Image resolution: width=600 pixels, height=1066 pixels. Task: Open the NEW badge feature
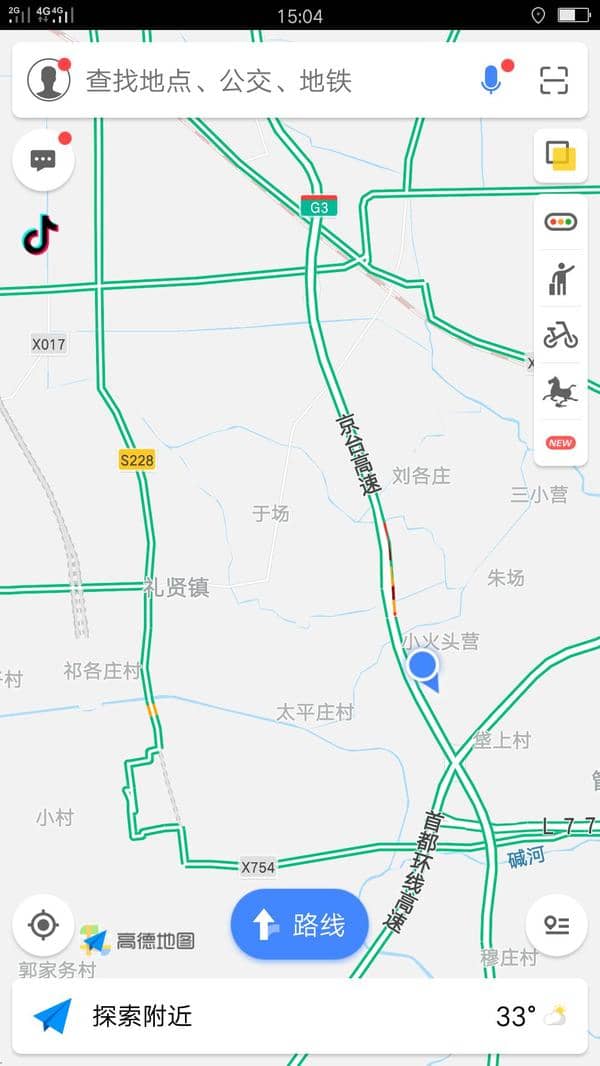point(560,442)
